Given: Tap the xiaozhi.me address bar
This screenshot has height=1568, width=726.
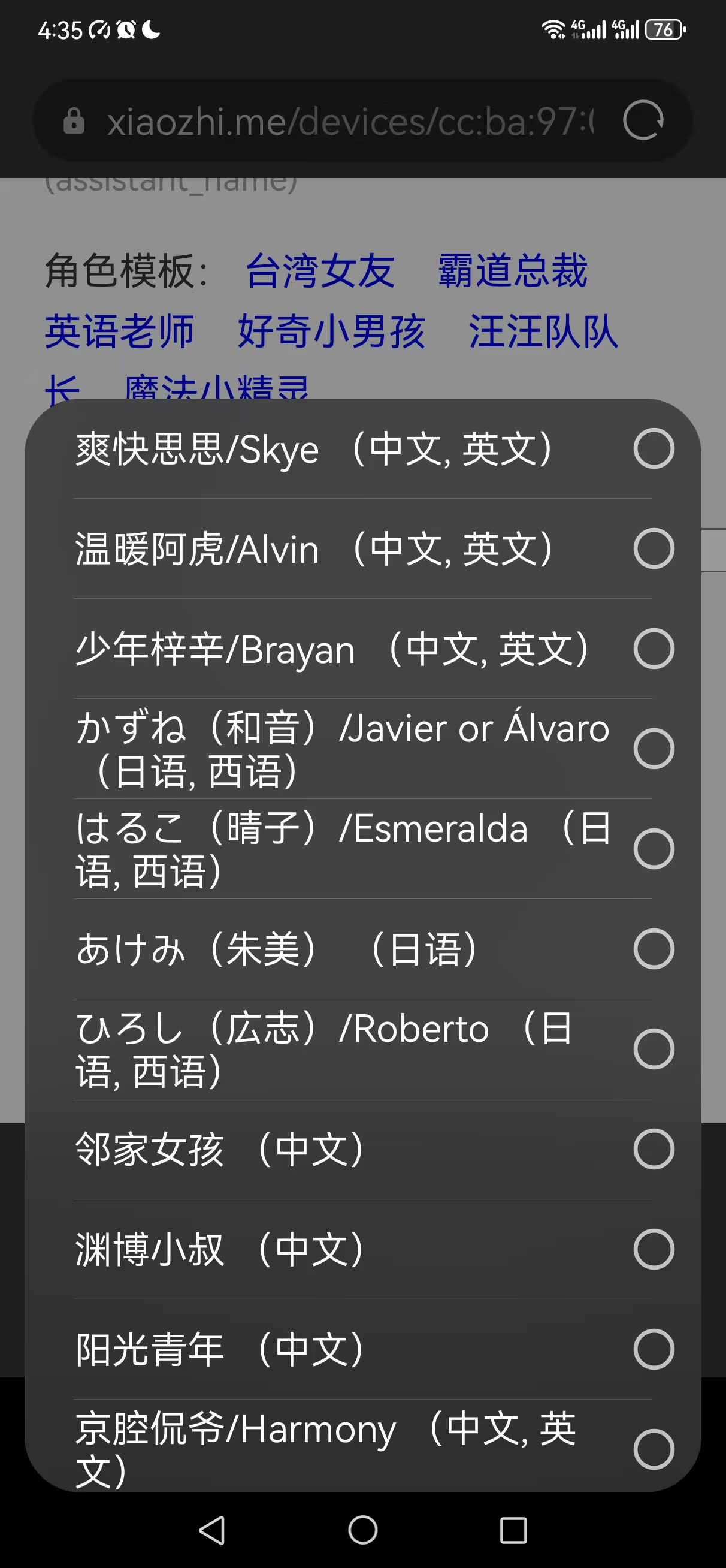Looking at the screenshot, I should click(350, 121).
